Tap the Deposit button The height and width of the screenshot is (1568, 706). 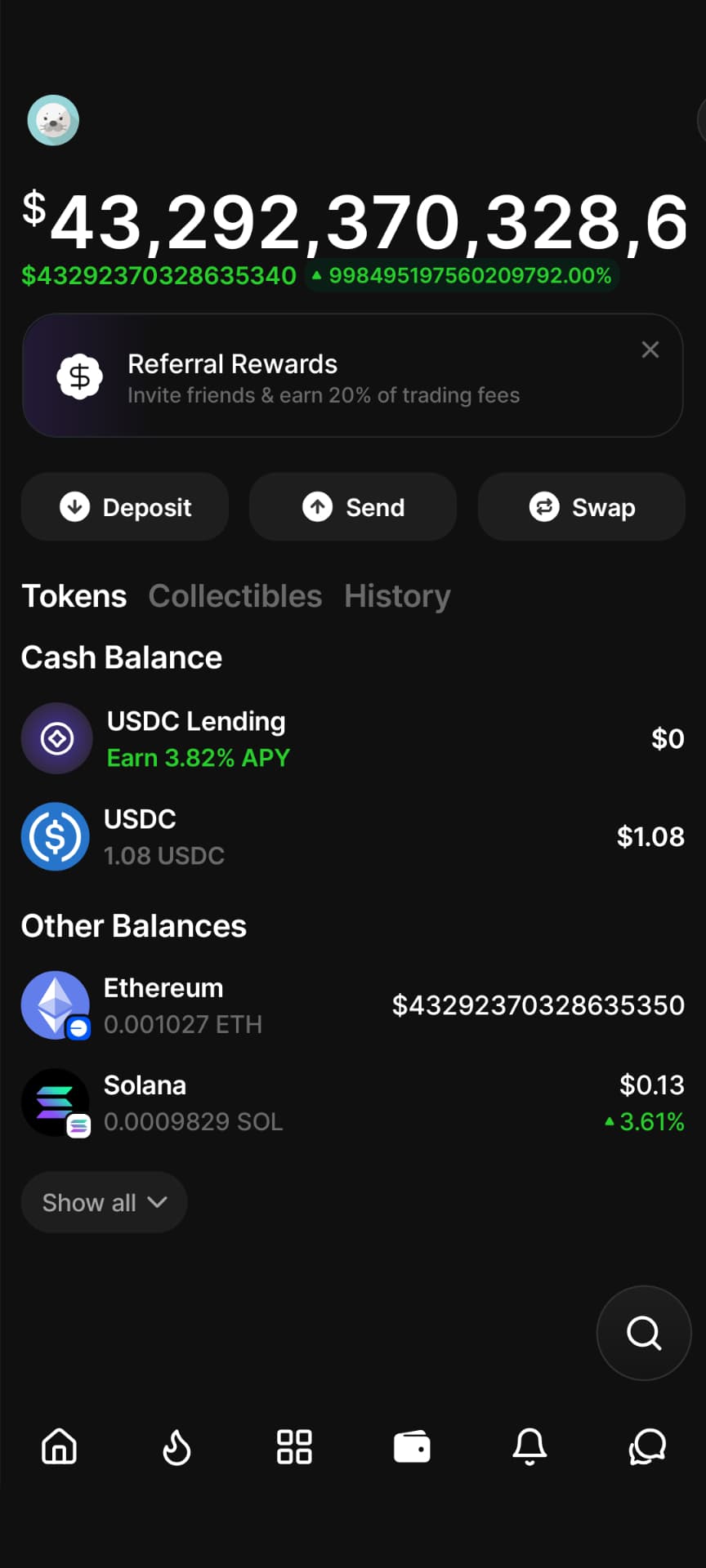pyautogui.click(x=125, y=507)
